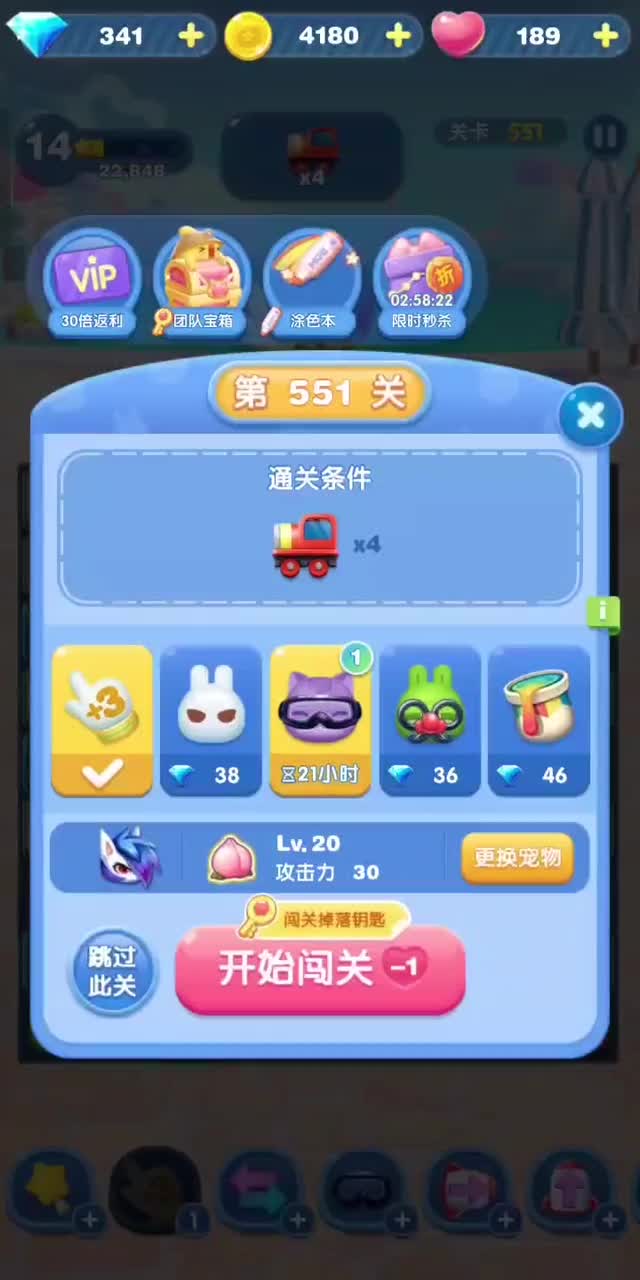Toggle the +3 glove booster

pyautogui.click(x=102, y=720)
